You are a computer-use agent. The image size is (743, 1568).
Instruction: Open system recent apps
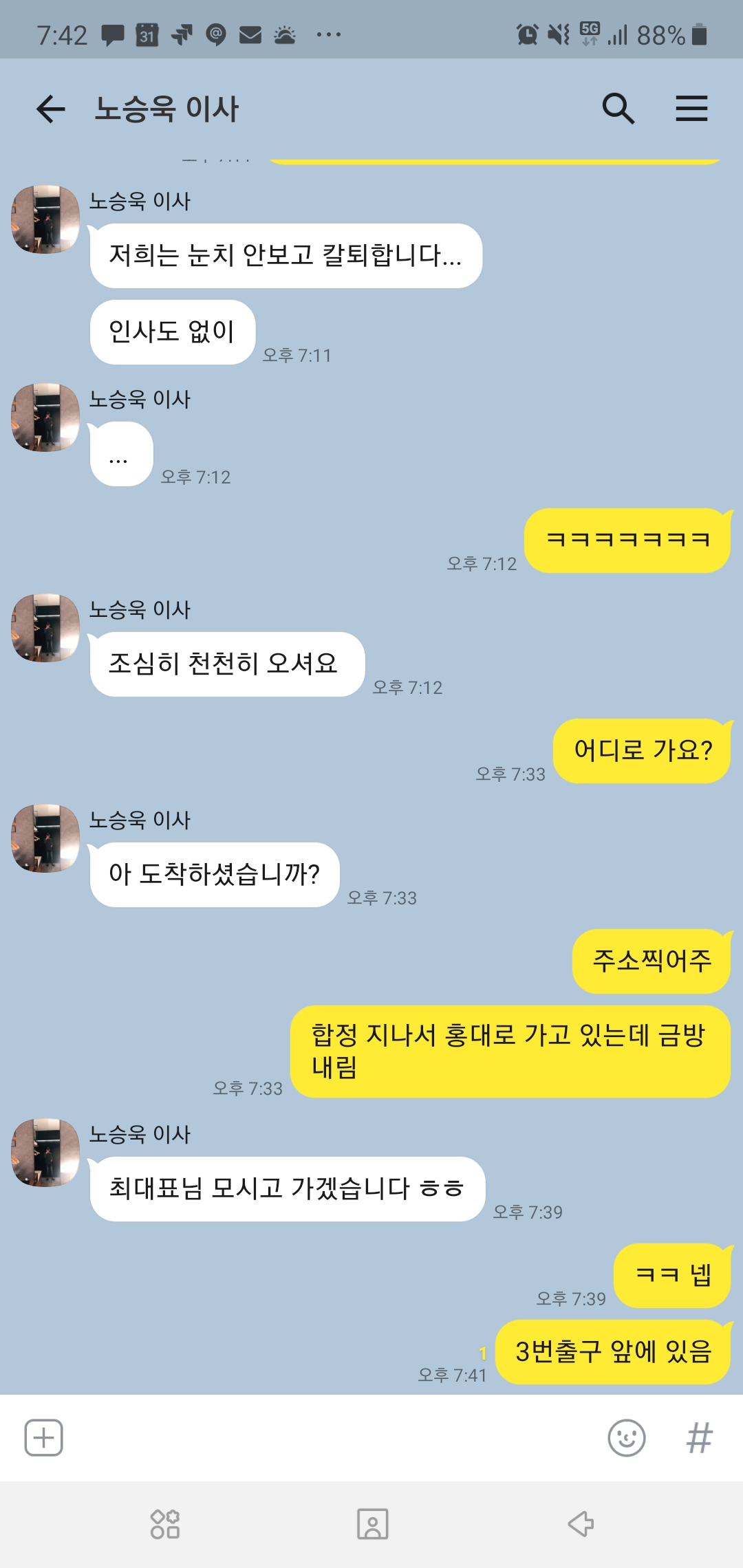[165, 1524]
